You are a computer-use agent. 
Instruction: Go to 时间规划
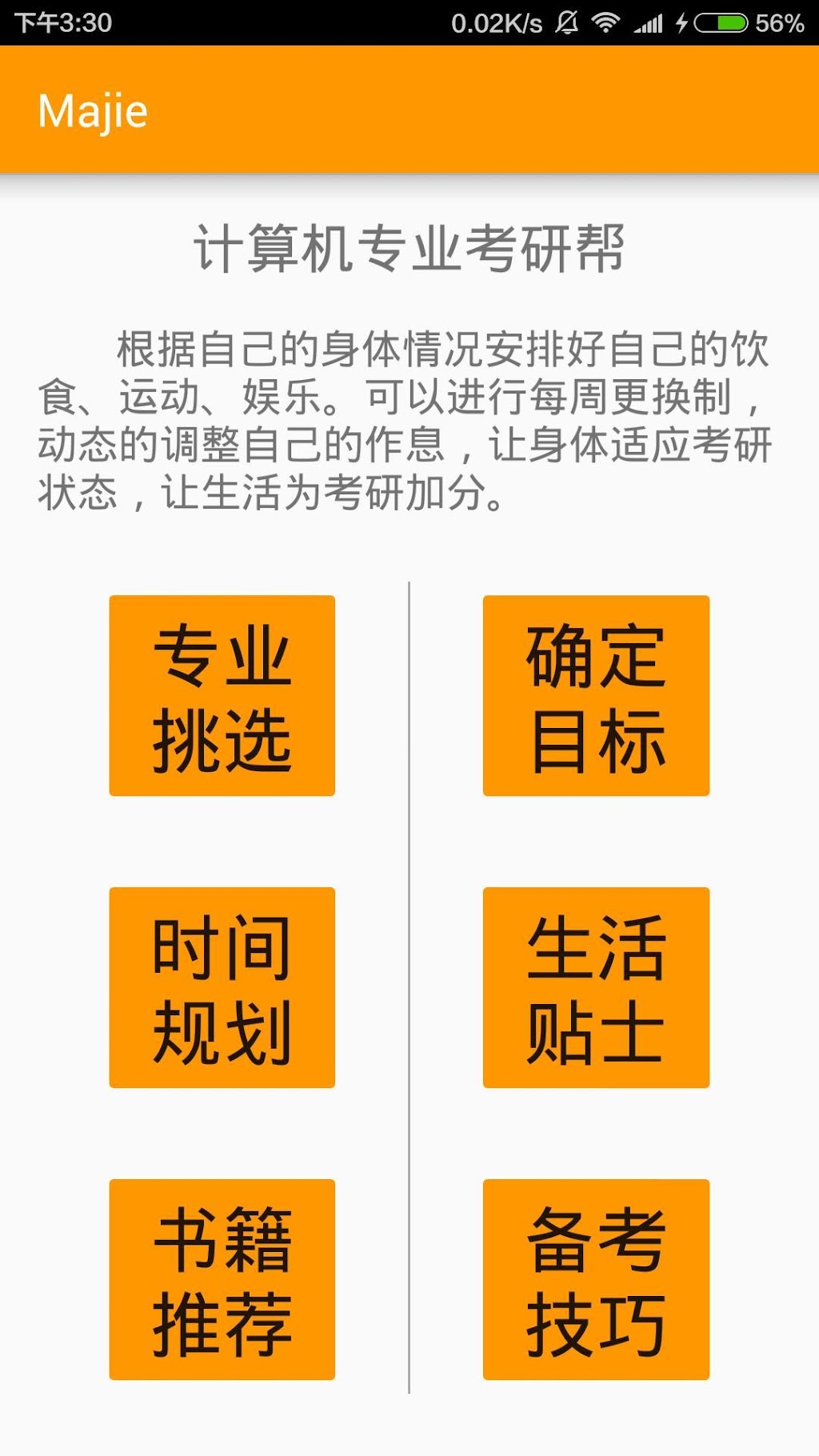coord(222,987)
